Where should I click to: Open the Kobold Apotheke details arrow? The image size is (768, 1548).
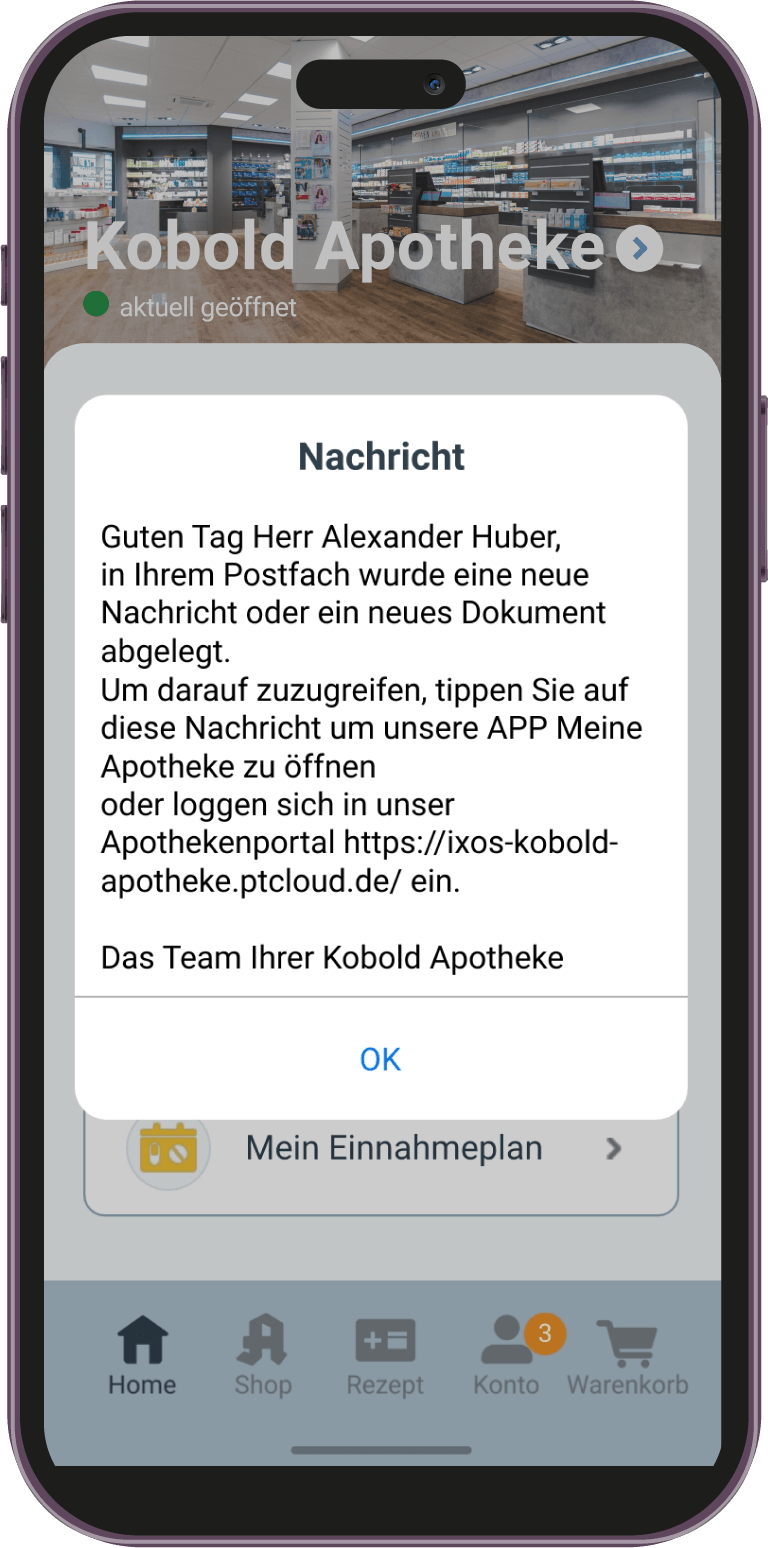tap(639, 247)
